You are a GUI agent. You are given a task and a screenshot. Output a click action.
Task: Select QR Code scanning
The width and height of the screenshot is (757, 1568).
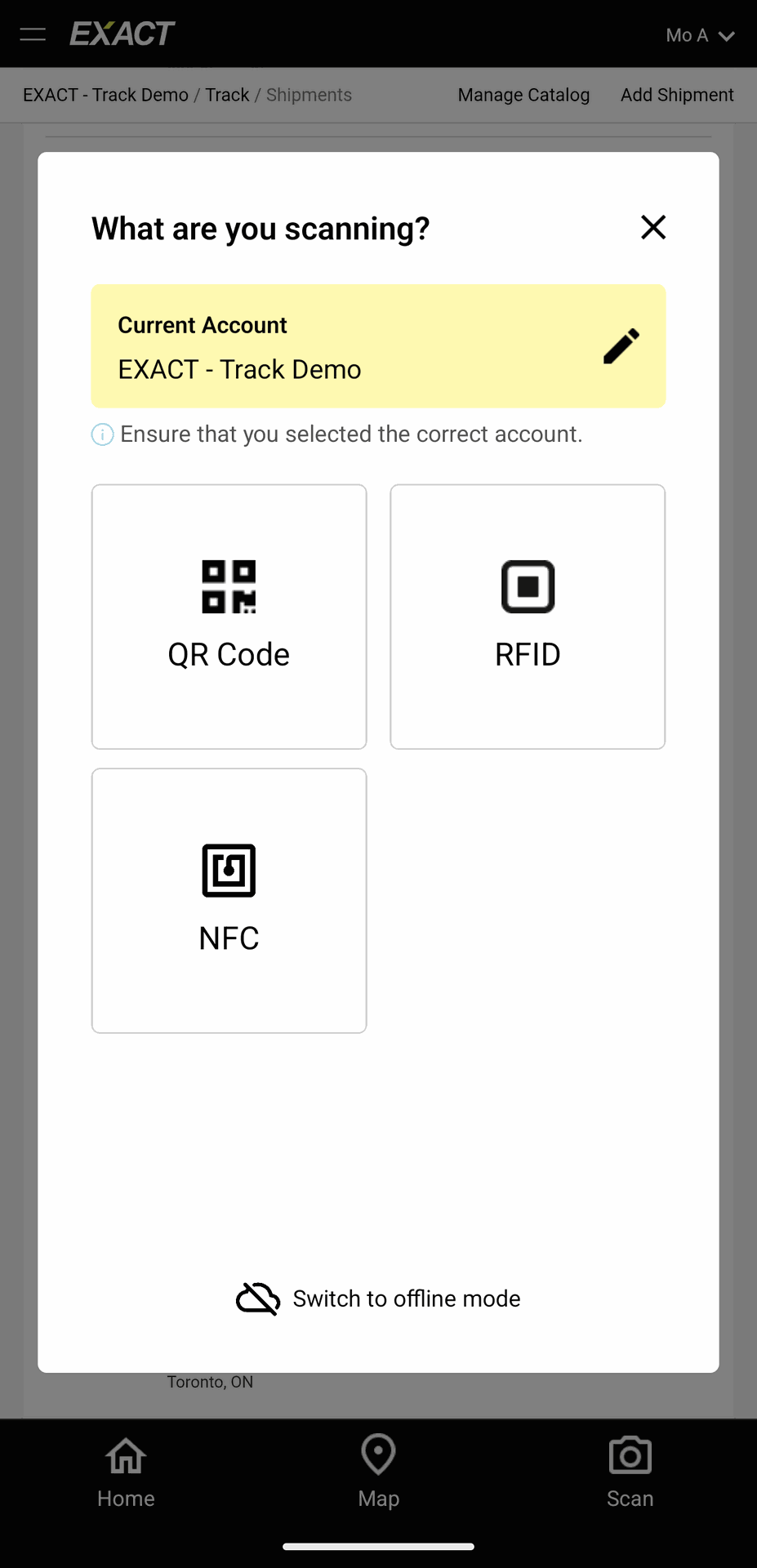229,617
